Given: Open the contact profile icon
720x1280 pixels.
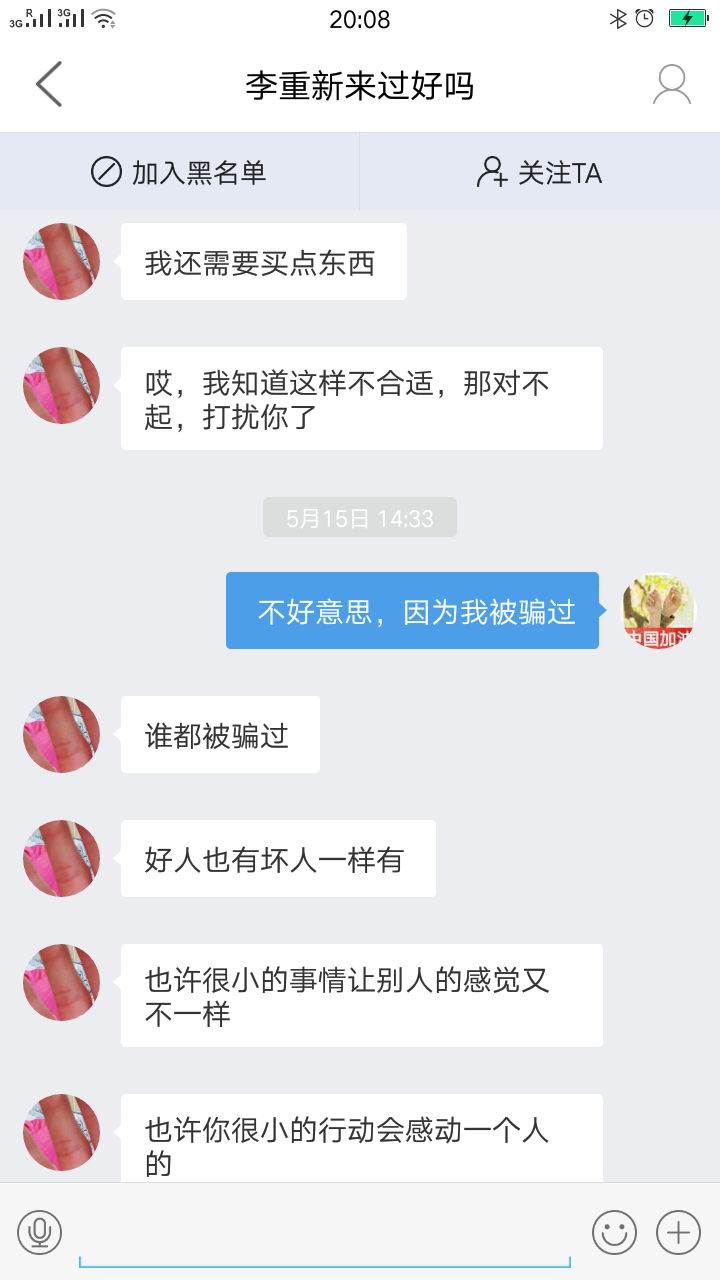Looking at the screenshot, I should coord(671,85).
